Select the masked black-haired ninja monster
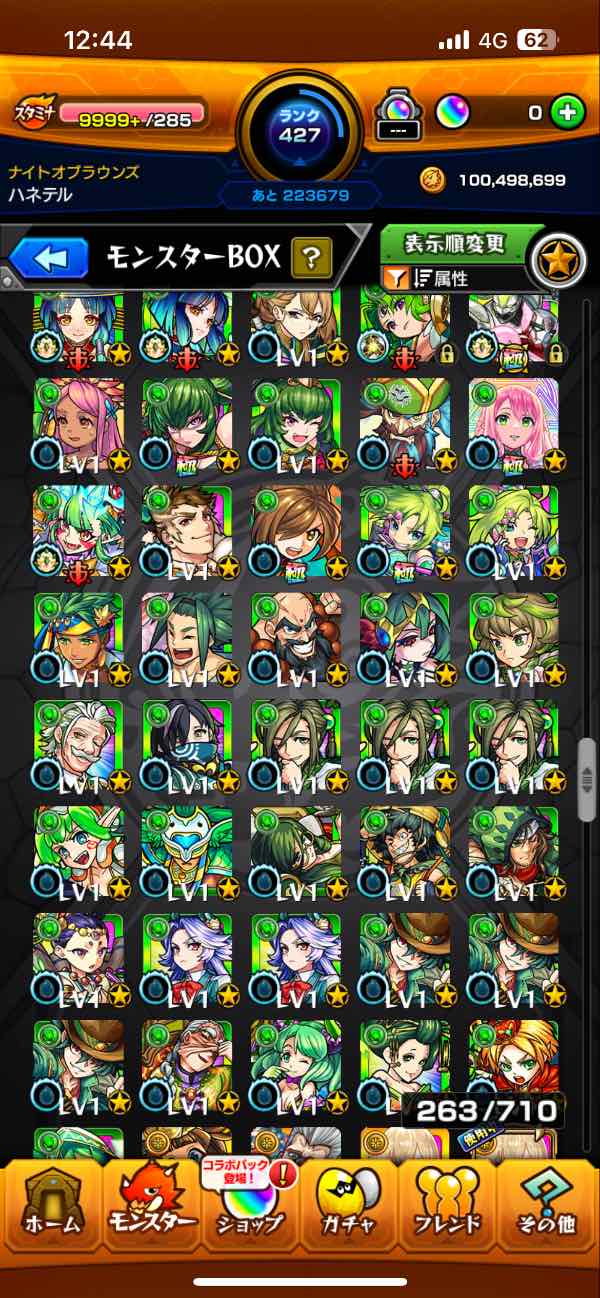 coord(187,745)
